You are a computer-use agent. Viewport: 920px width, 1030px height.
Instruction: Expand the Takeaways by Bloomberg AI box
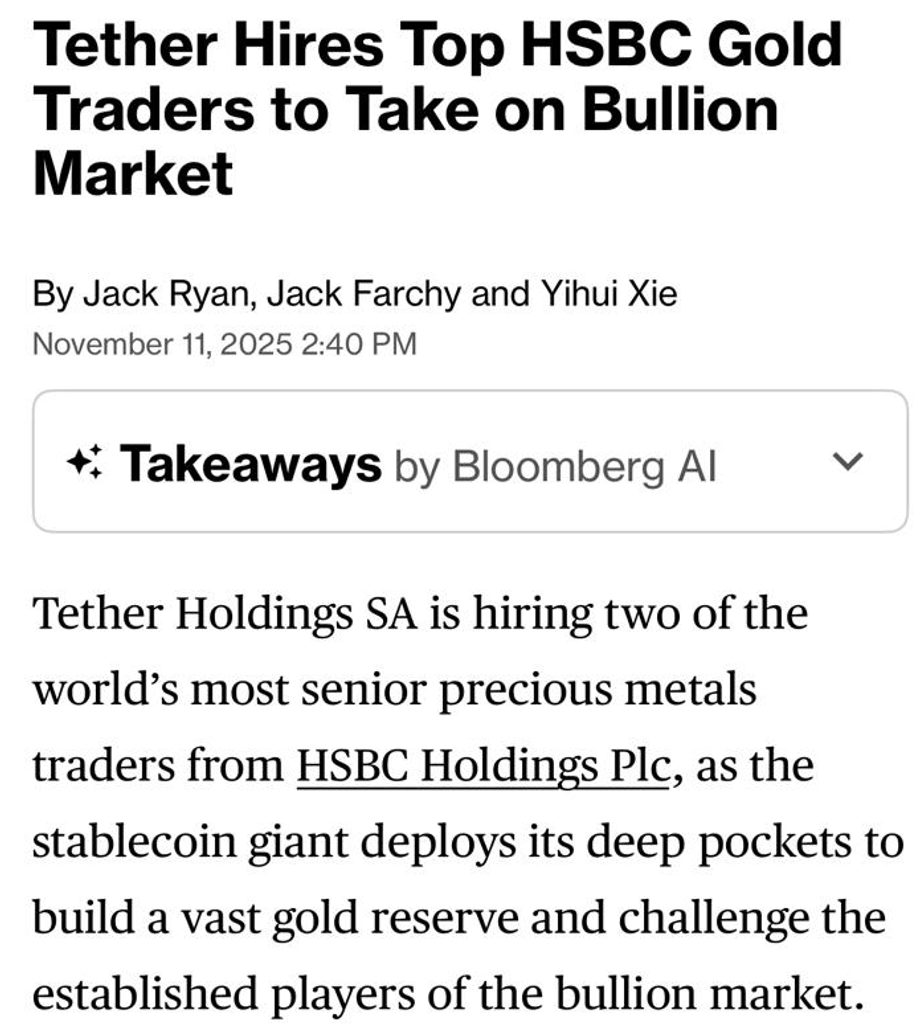[847, 462]
